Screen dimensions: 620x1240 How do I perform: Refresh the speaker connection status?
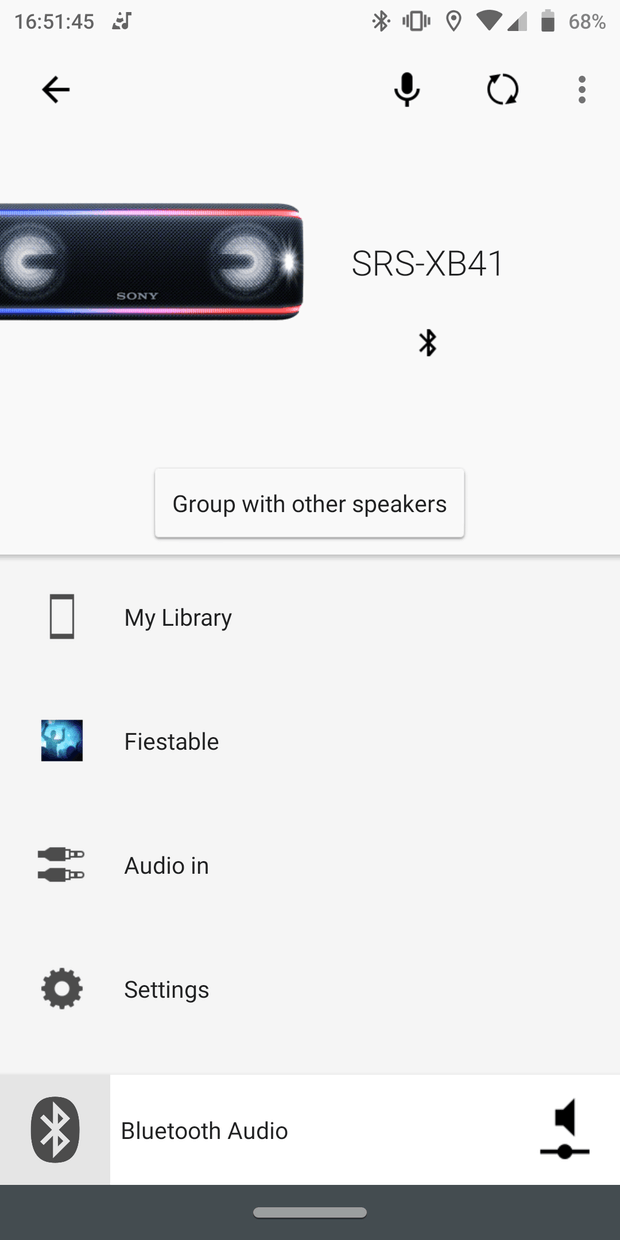click(502, 90)
